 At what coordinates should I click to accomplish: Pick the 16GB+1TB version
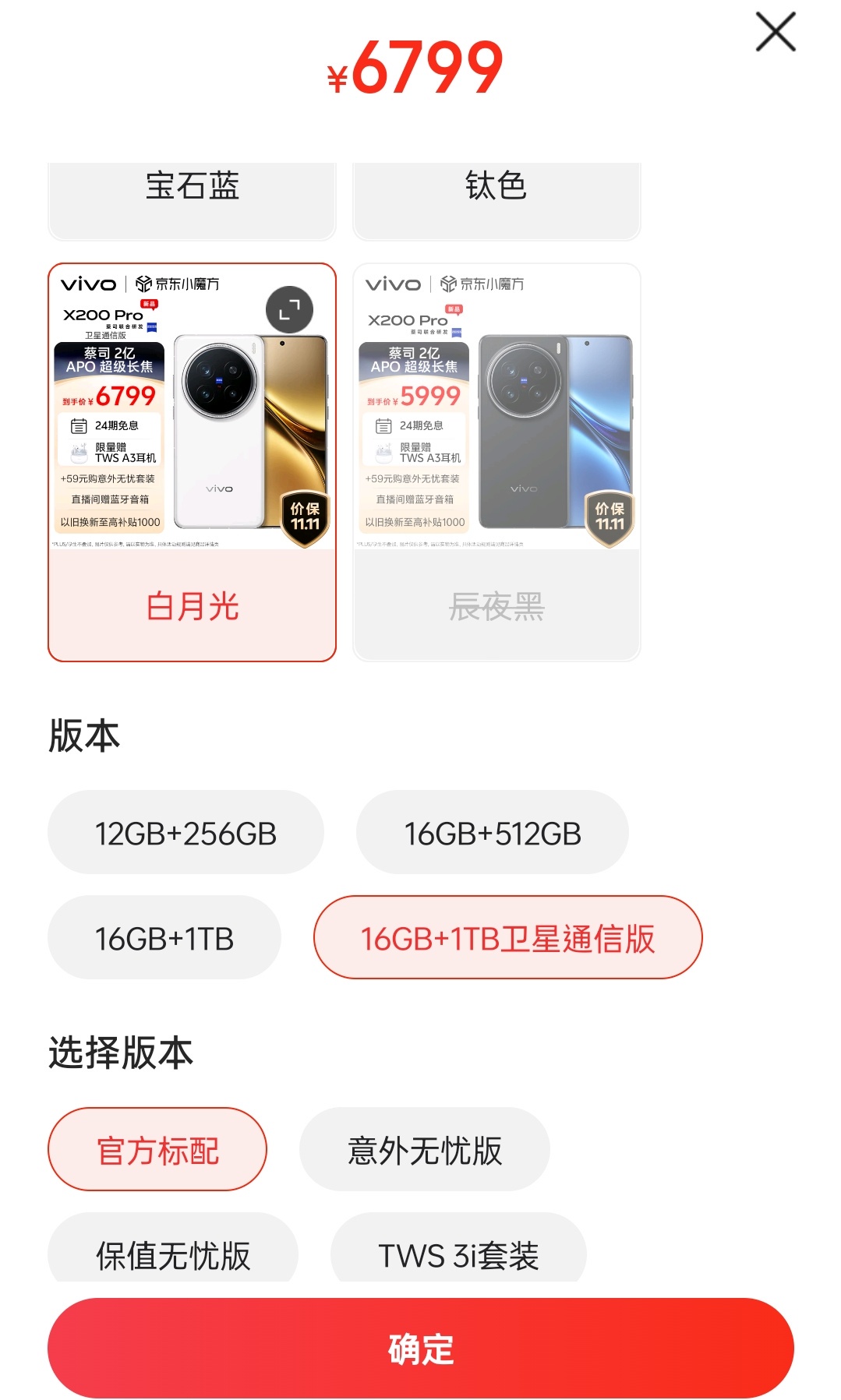(x=164, y=938)
